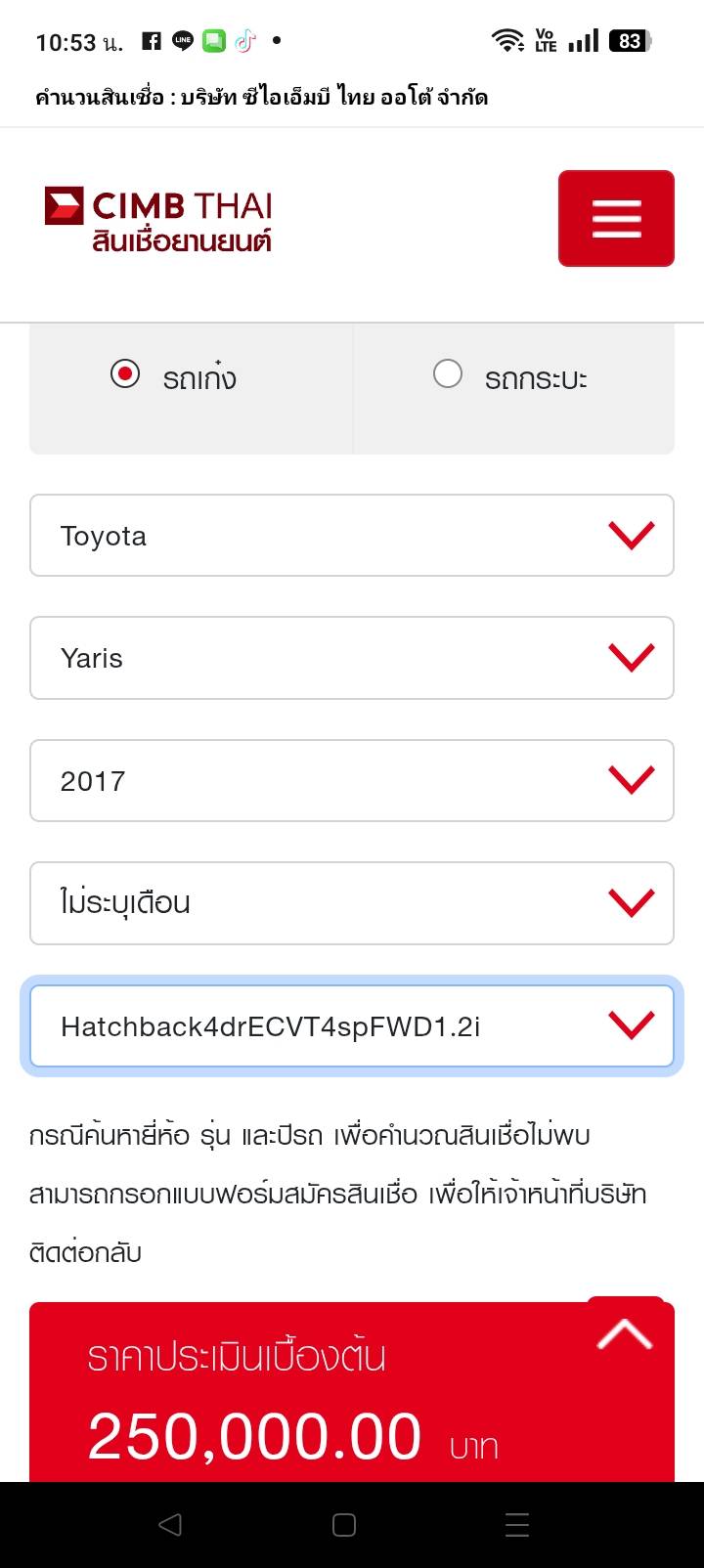Open the Hatchback4drECVT4spFWD1.2i variant dropdown
The width and height of the screenshot is (704, 1568).
[352, 1026]
